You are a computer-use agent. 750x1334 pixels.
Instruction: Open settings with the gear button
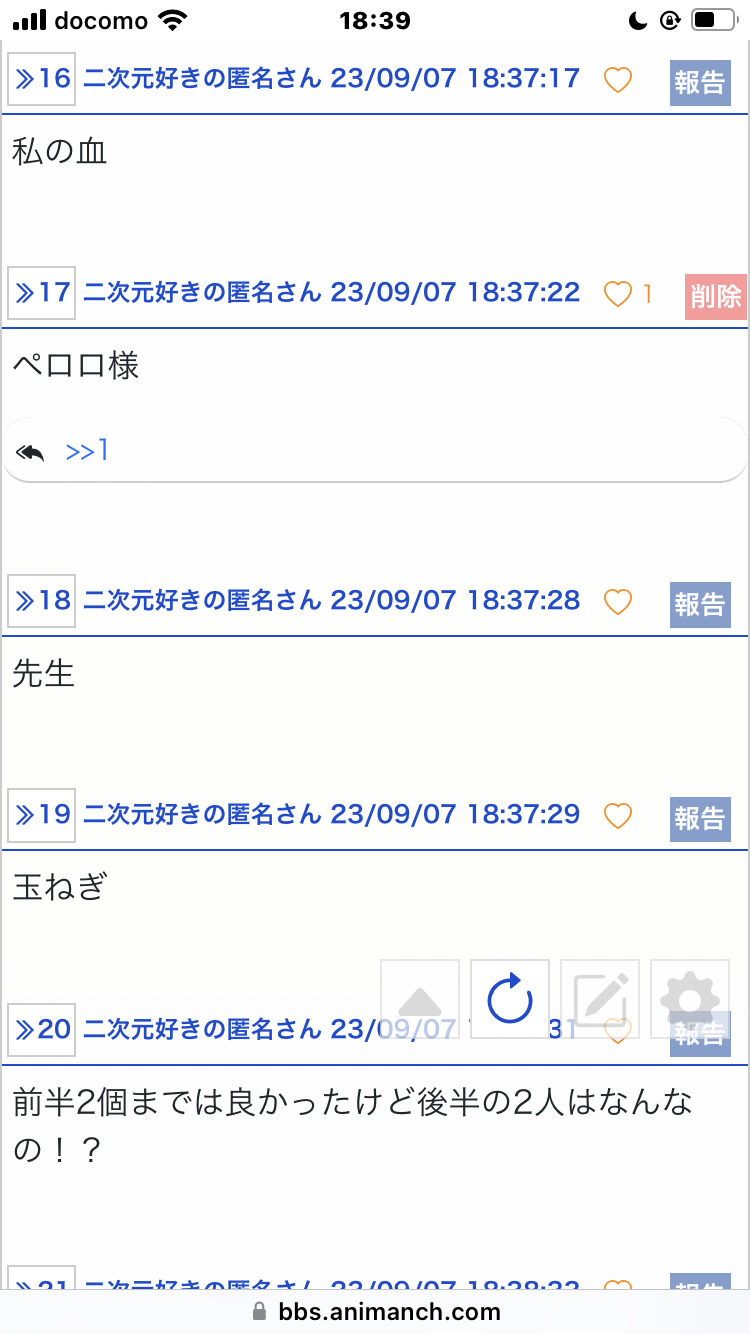coord(690,999)
